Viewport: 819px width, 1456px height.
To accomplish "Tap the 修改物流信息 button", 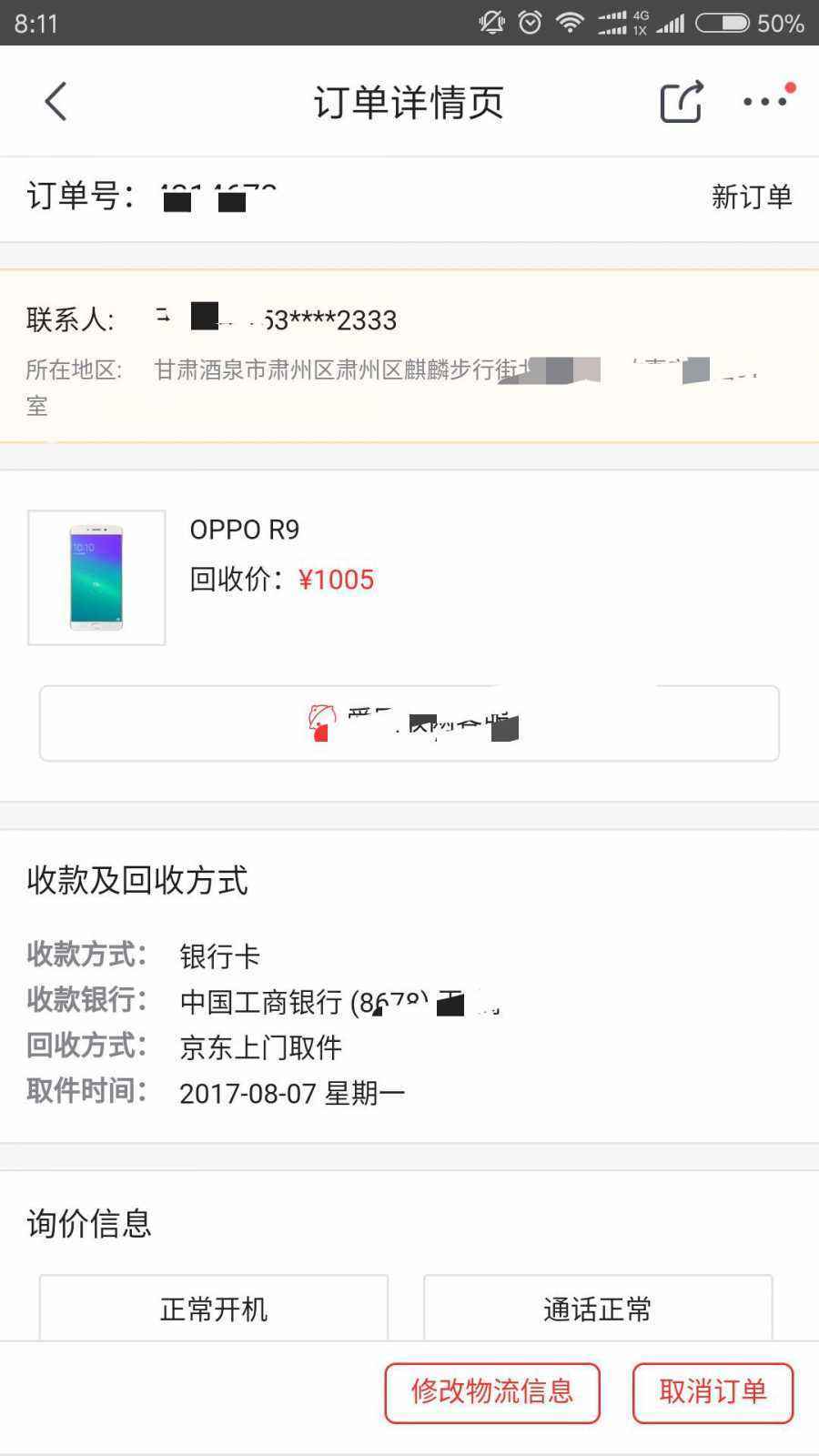I will point(492,1391).
